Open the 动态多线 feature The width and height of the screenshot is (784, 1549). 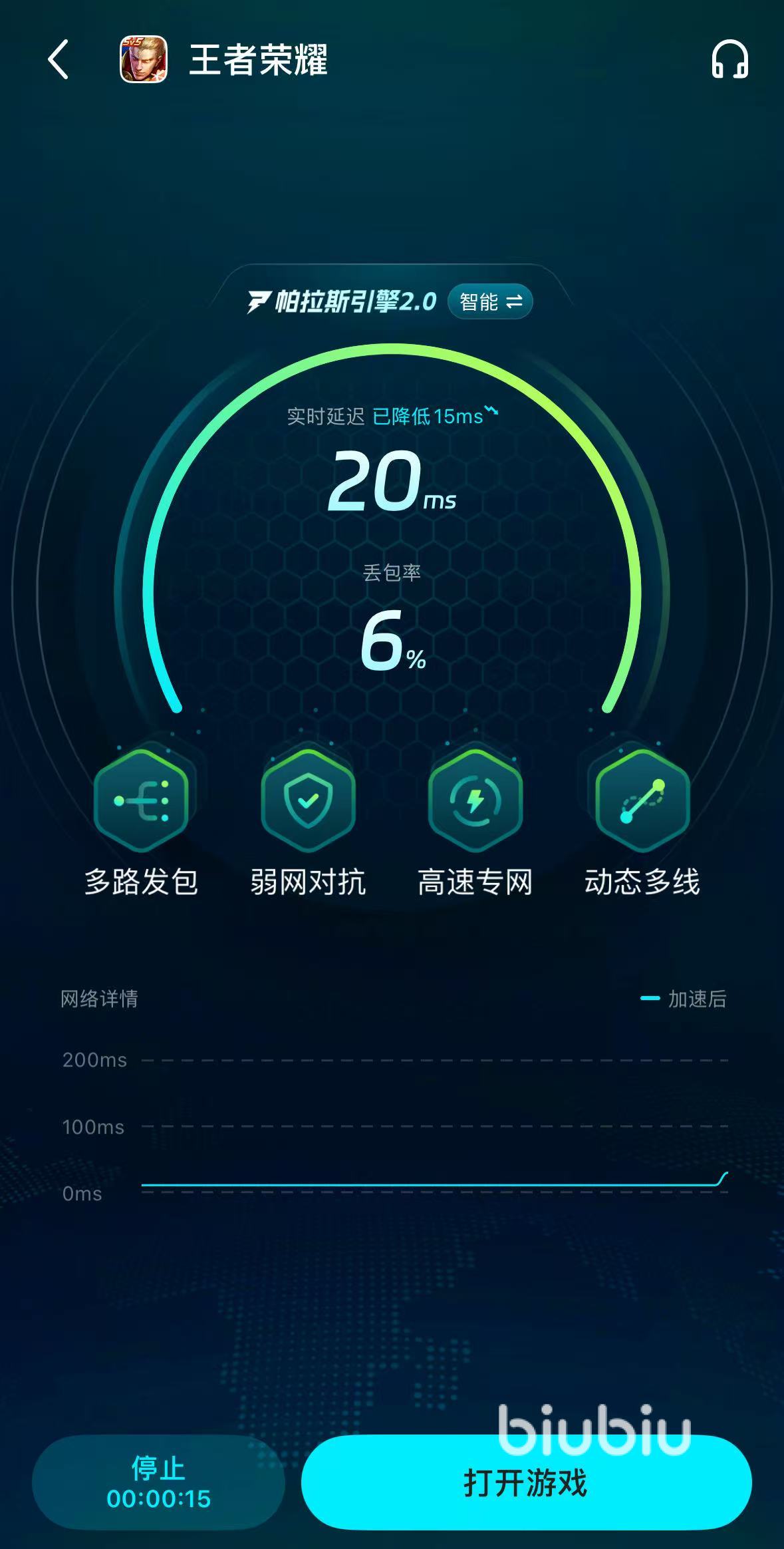coord(642,801)
